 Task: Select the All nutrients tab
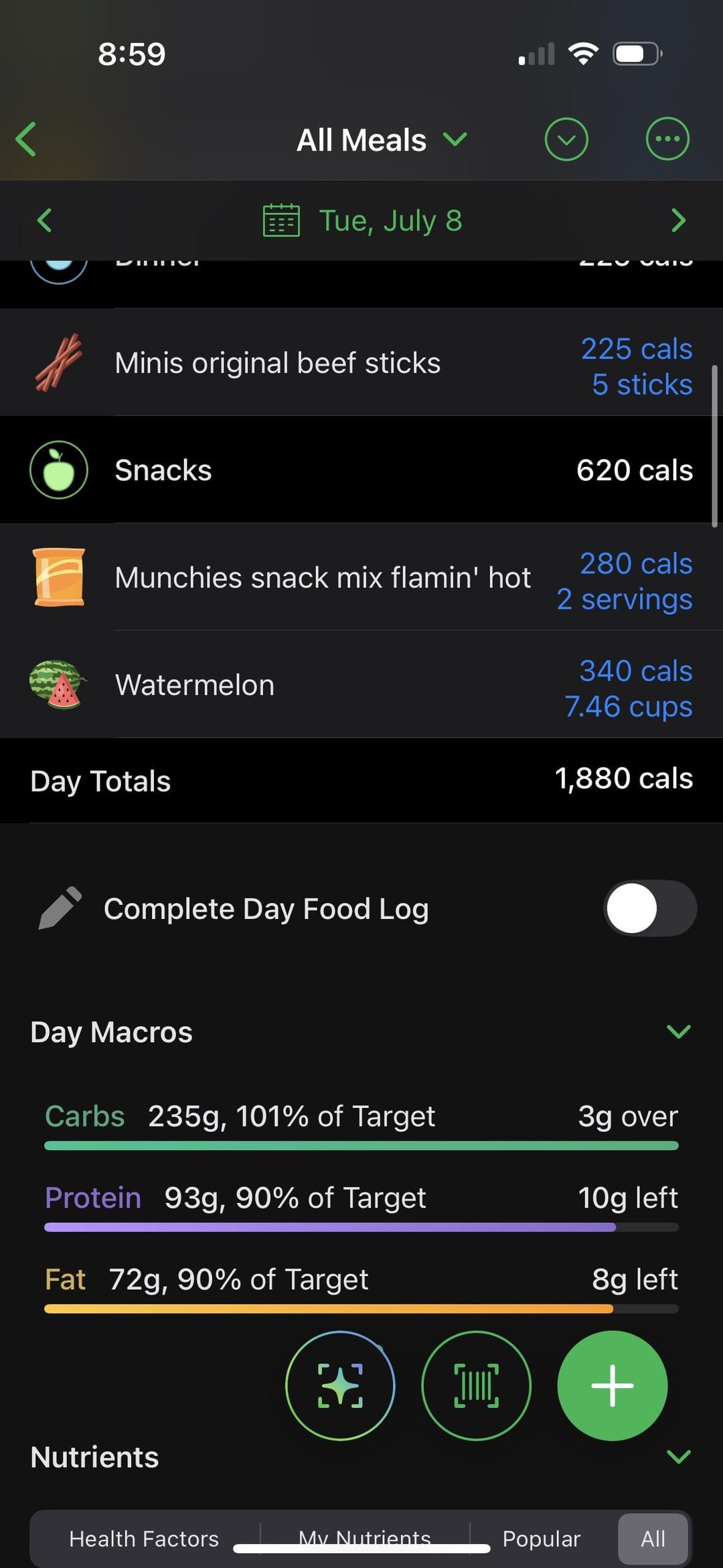[x=653, y=1539]
